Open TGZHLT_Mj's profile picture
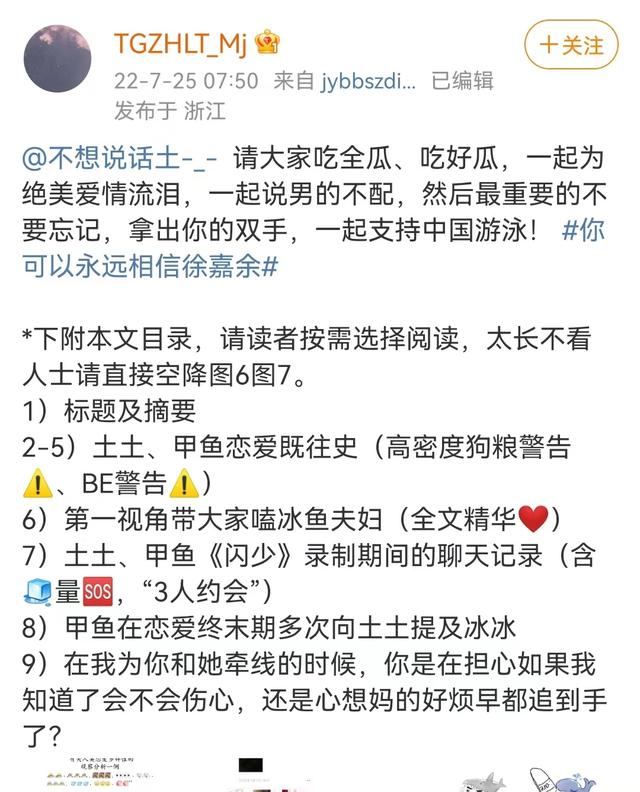 click(x=58, y=59)
